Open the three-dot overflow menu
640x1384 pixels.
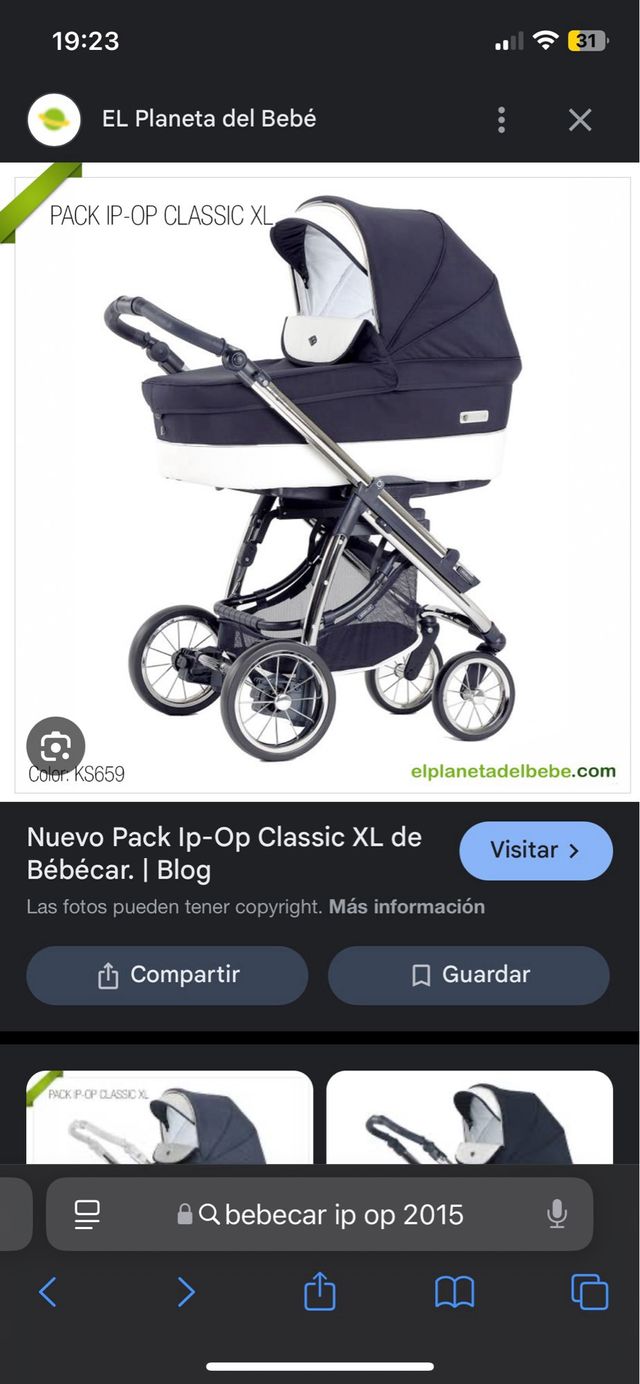click(501, 120)
